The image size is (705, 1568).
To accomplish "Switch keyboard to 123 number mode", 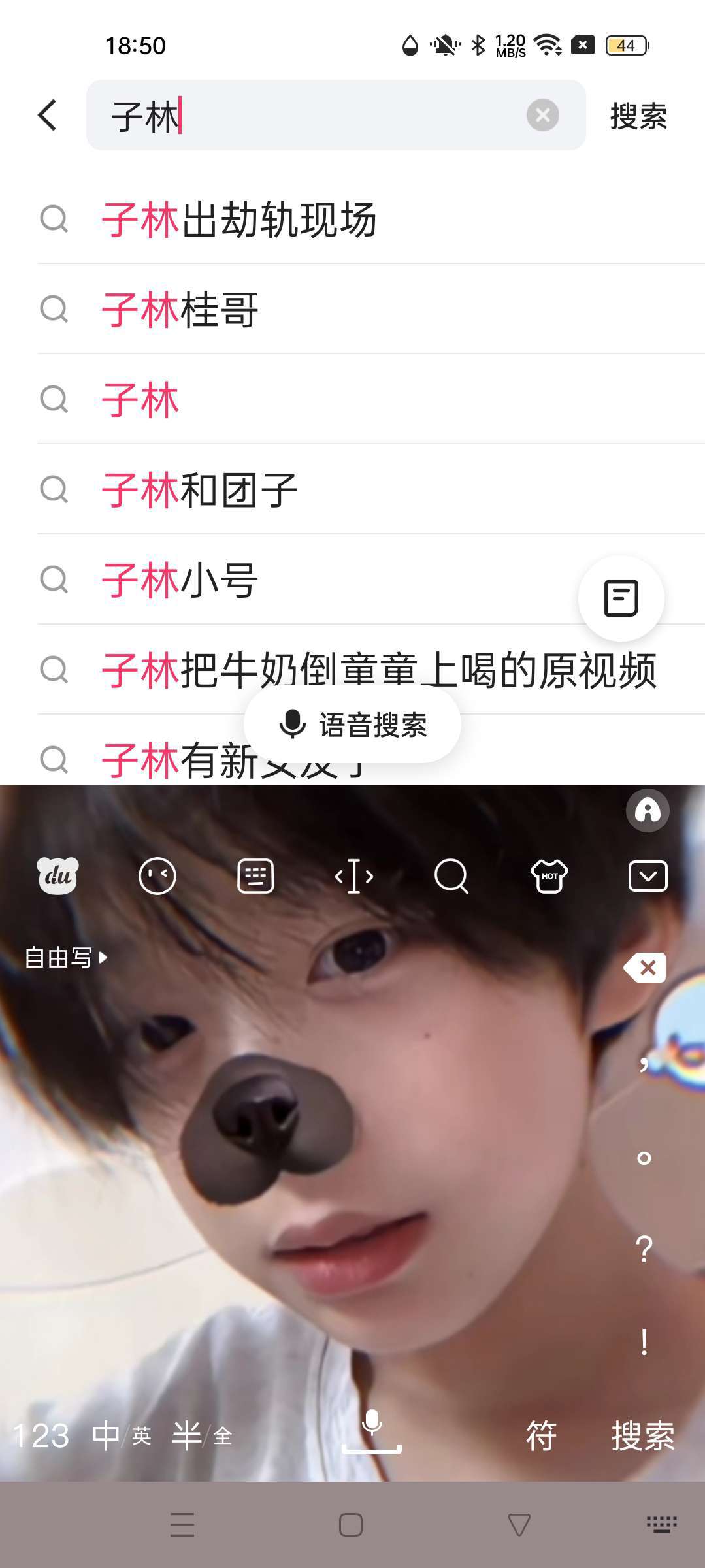I will [41, 1435].
